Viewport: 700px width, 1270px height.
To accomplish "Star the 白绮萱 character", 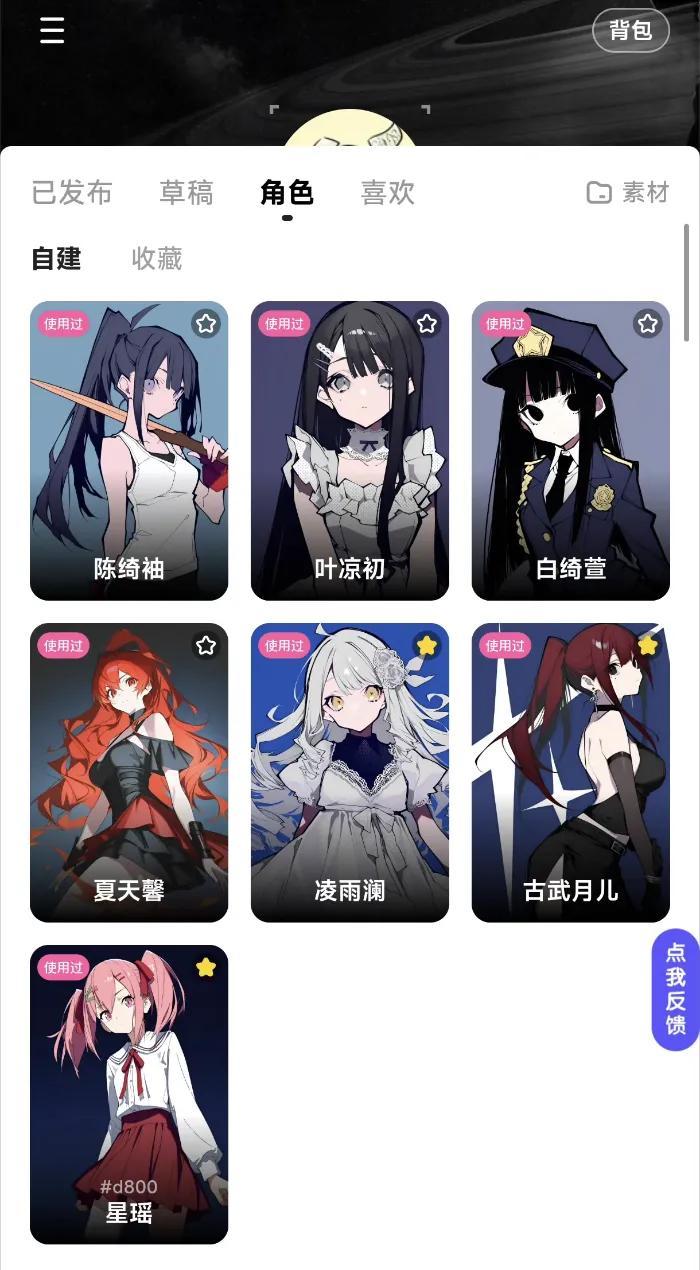I will (648, 324).
